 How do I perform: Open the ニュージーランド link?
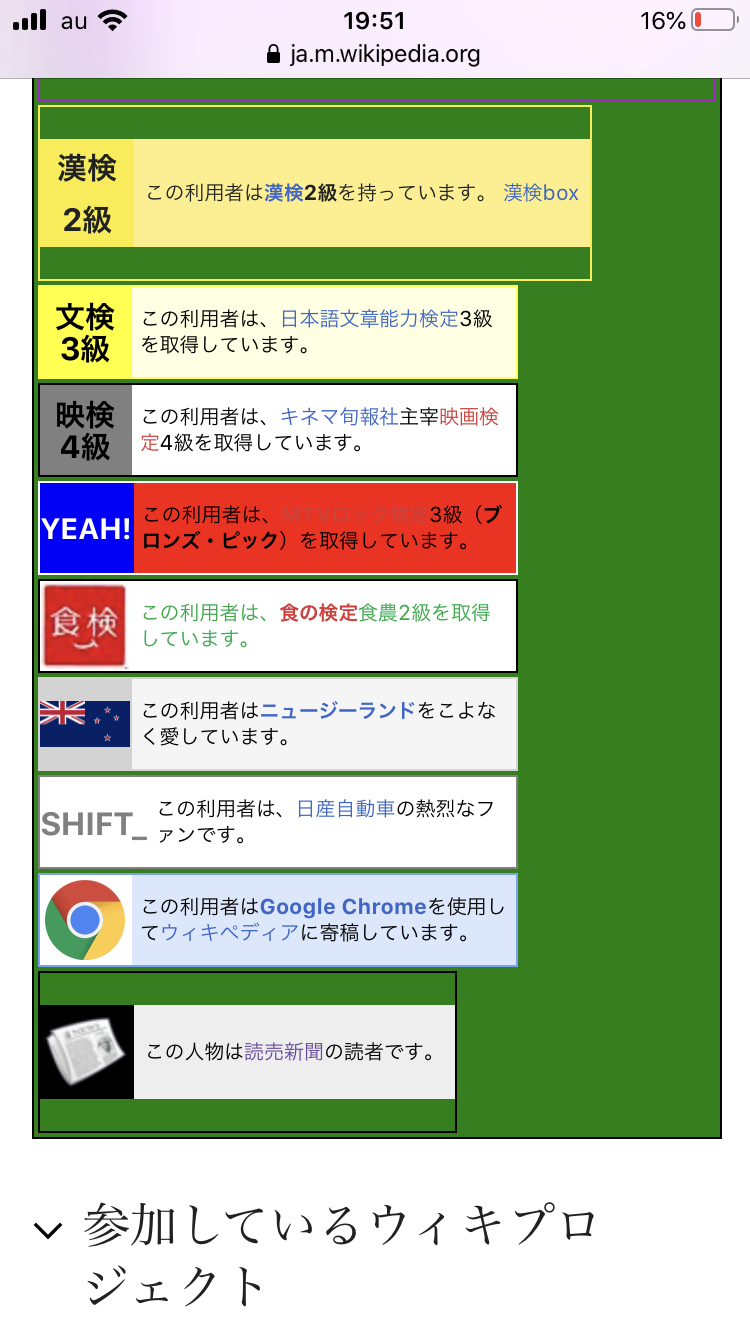[x=338, y=711]
